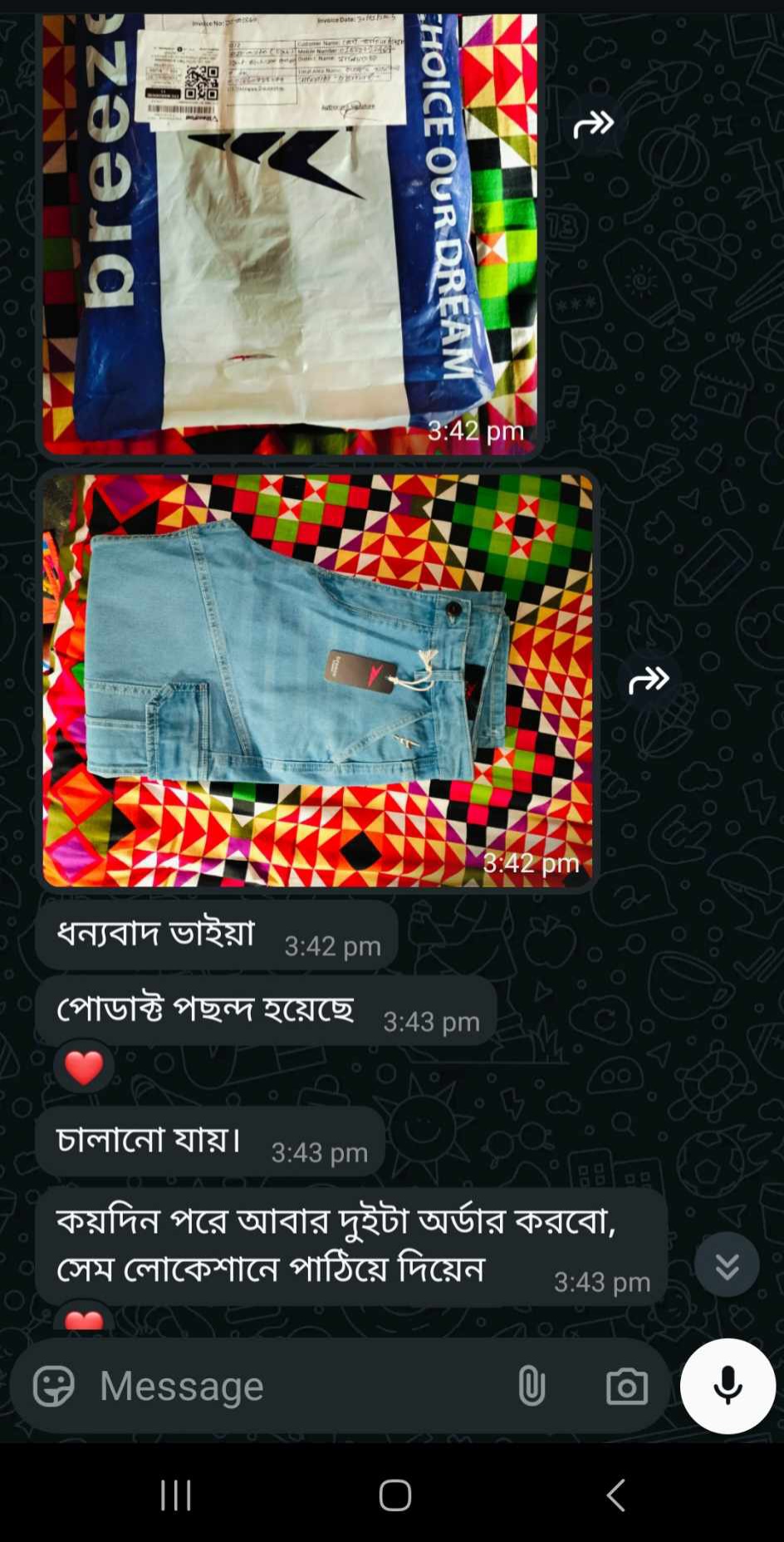Open the blue jeans photo
Screen dimensions: 784x1542
click(x=318, y=680)
